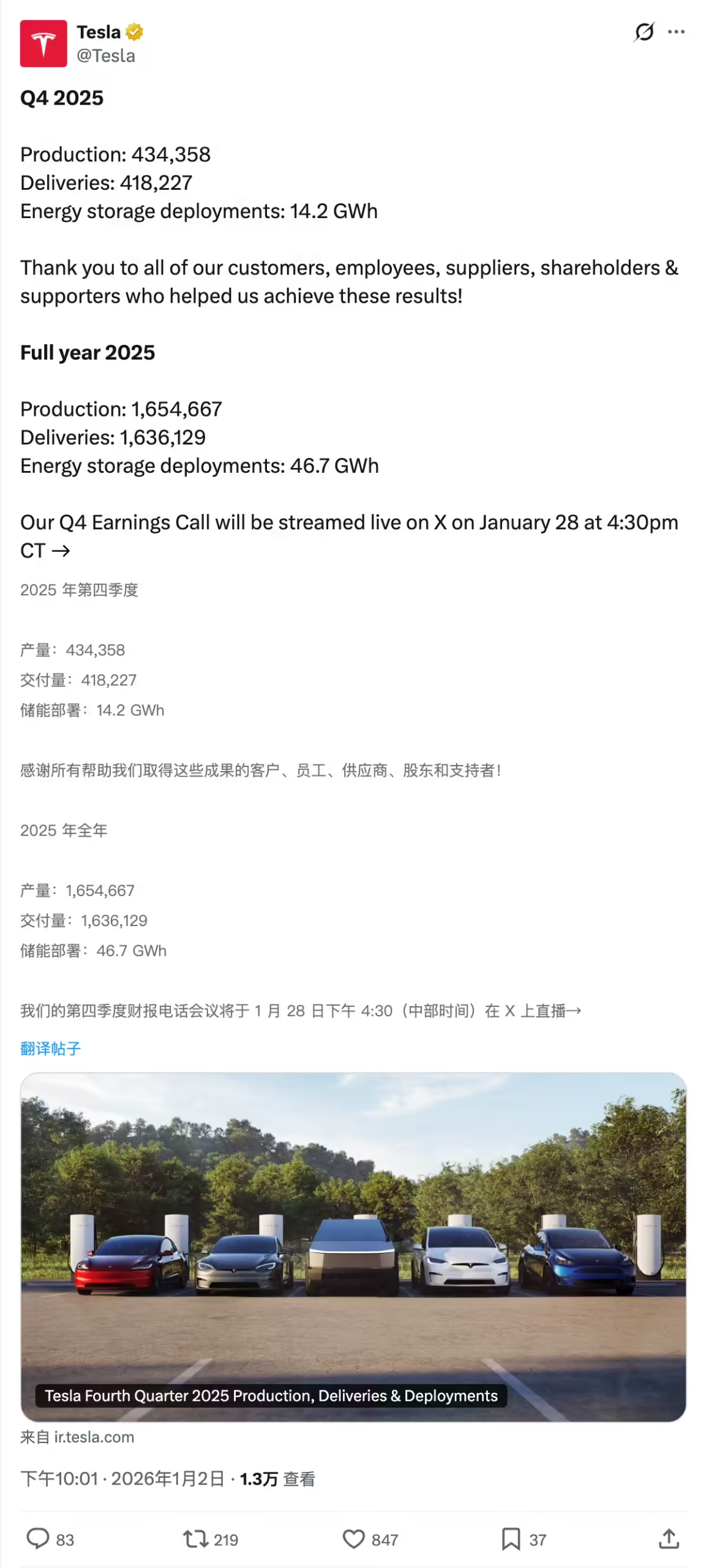706x1568 pixels.
Task: View Tesla's profile avatar
Action: 43,43
